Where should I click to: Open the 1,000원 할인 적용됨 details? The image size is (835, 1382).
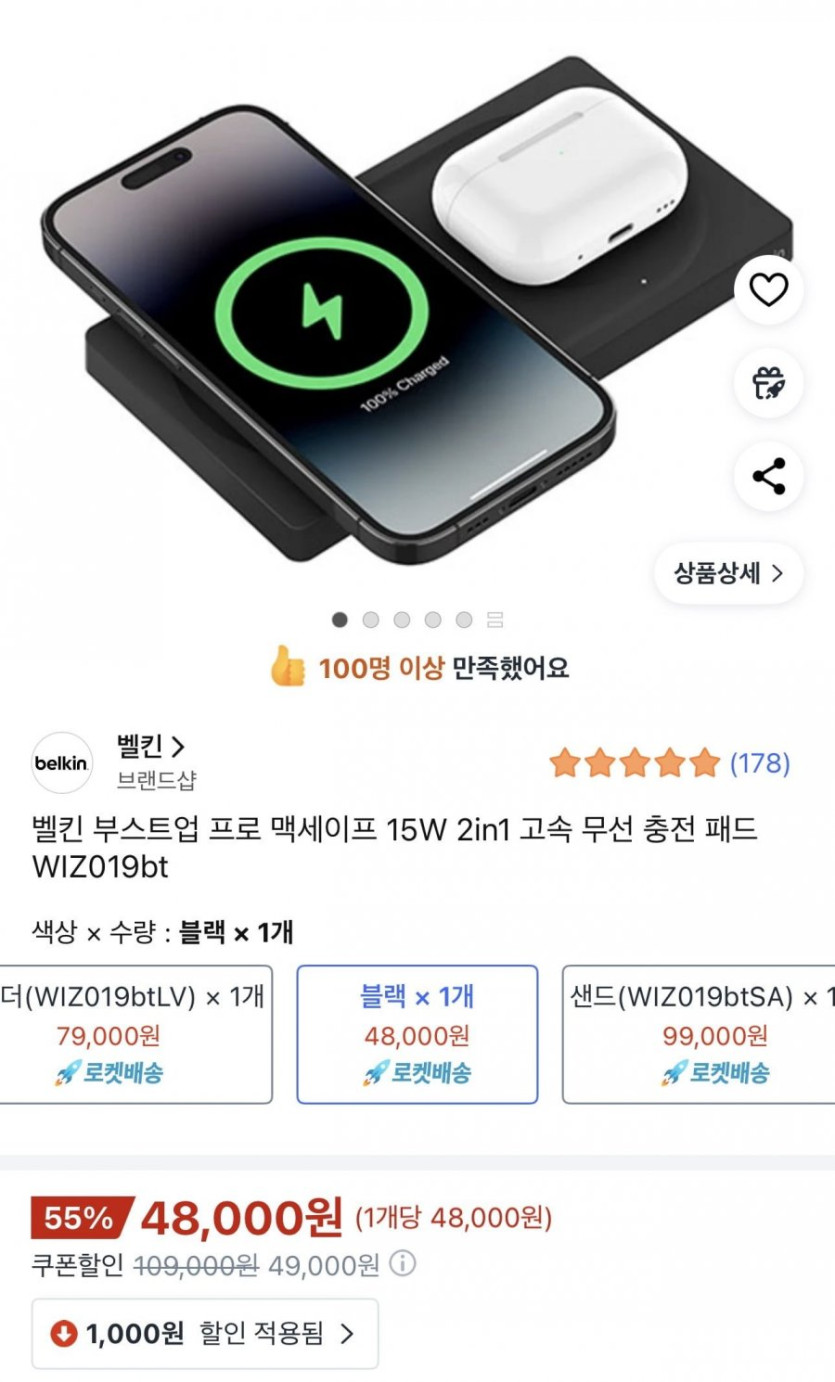coord(205,1333)
